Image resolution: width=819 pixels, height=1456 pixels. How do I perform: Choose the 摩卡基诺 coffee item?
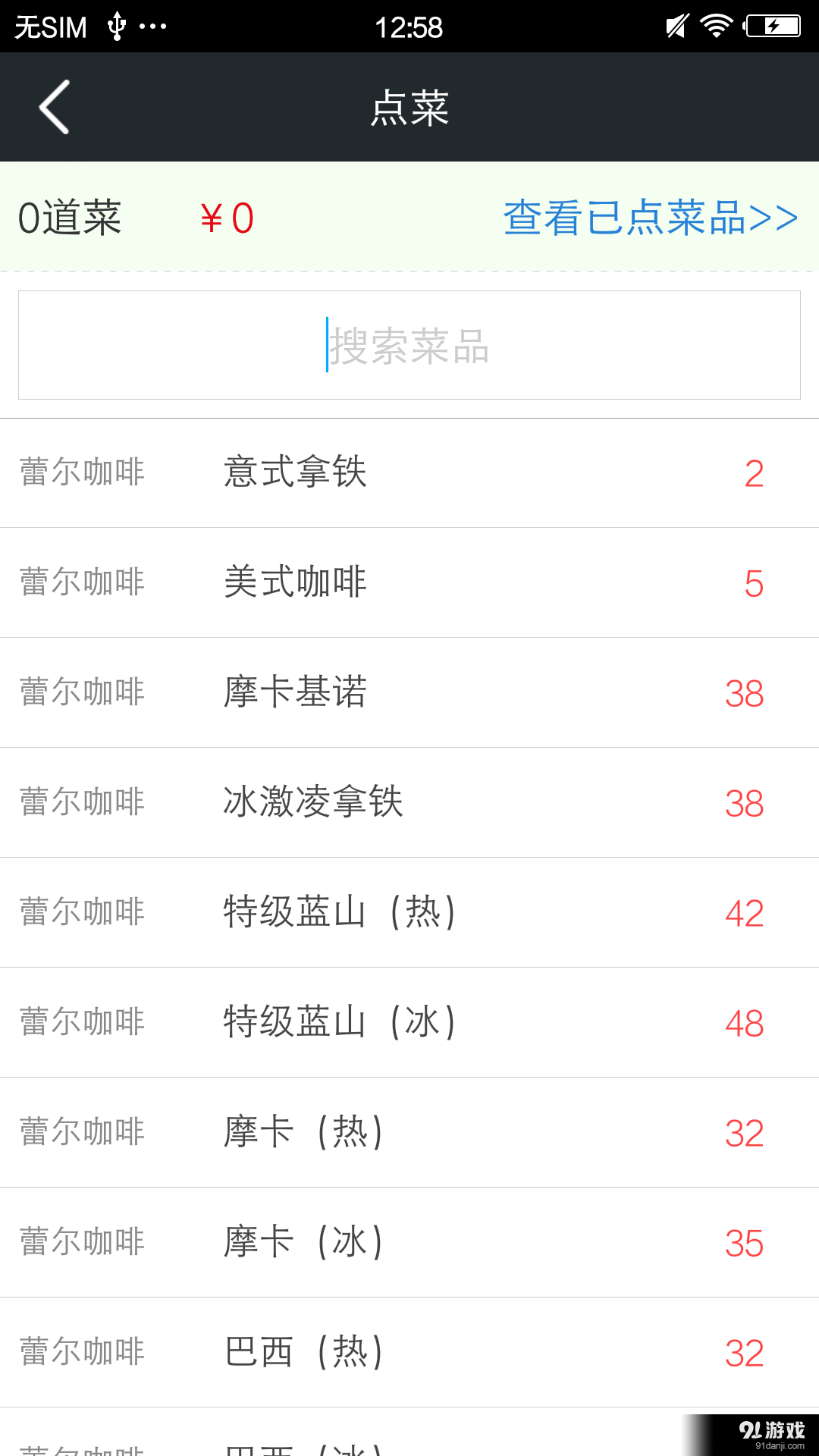409,692
